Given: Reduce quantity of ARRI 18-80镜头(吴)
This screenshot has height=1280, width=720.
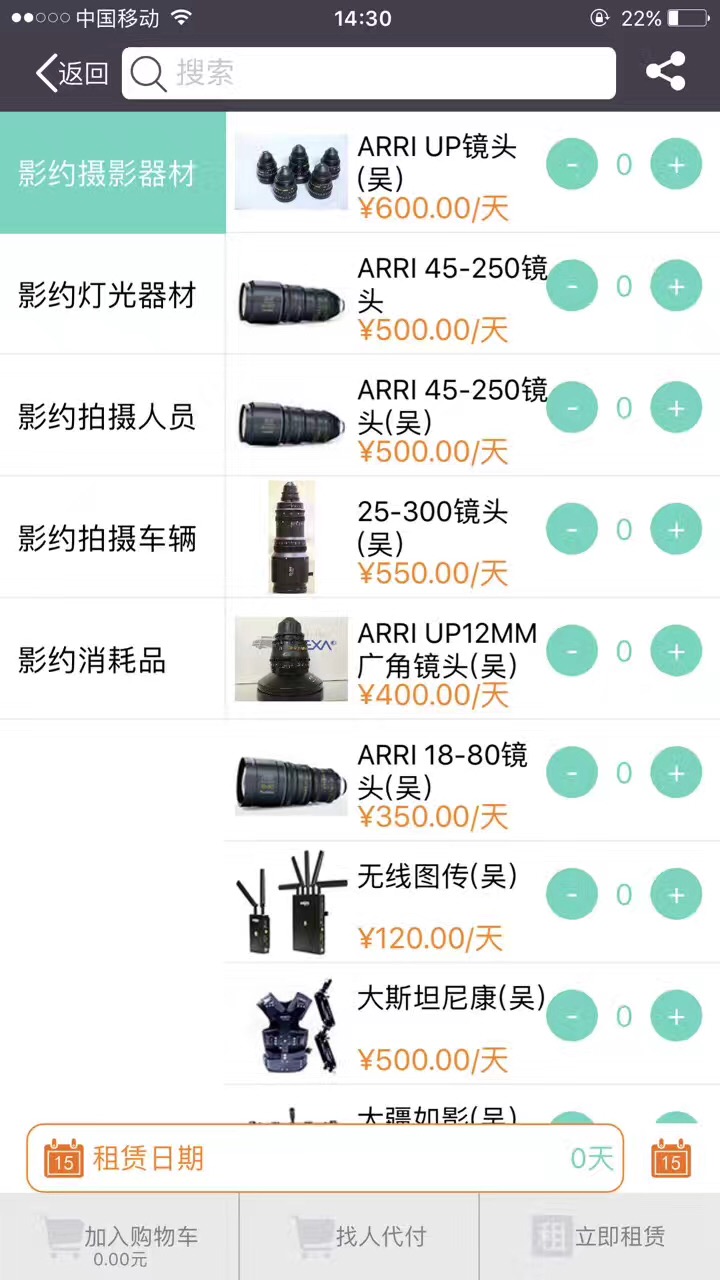Looking at the screenshot, I should pyautogui.click(x=572, y=773).
